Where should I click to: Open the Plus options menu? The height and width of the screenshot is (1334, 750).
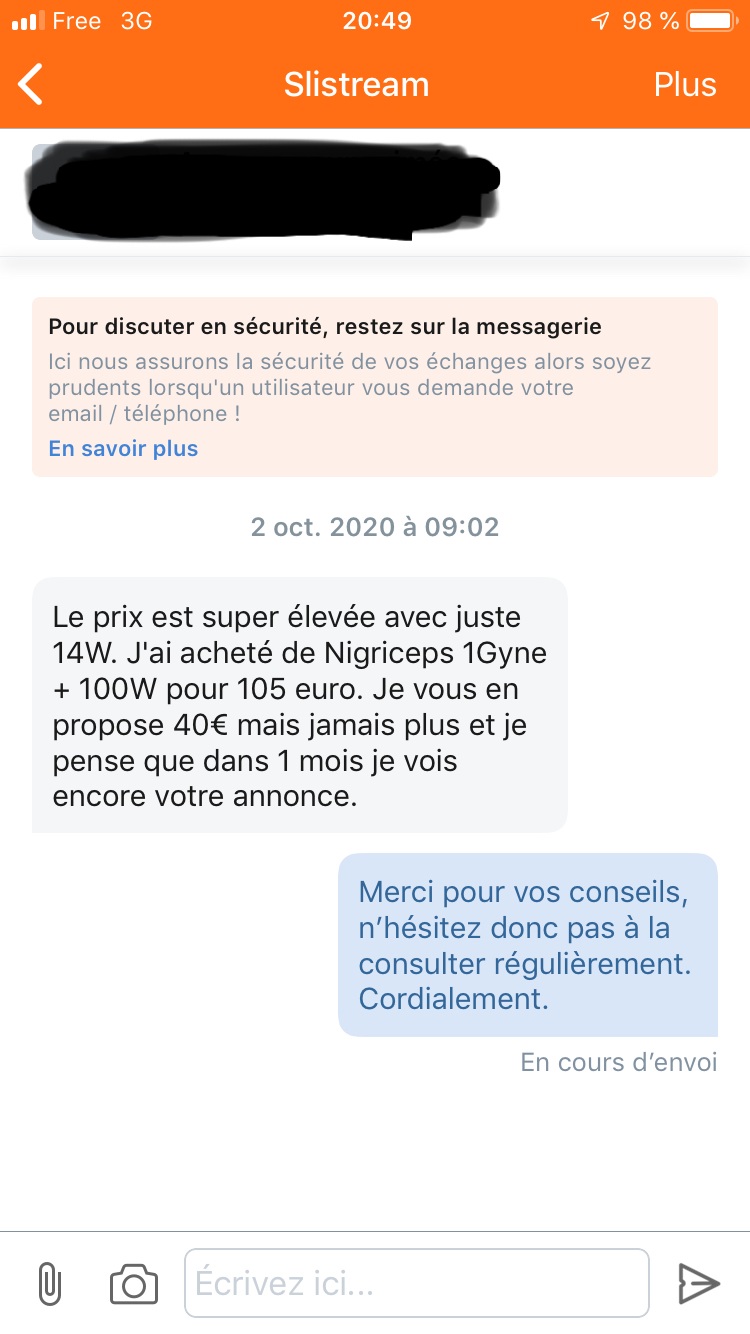click(x=685, y=85)
